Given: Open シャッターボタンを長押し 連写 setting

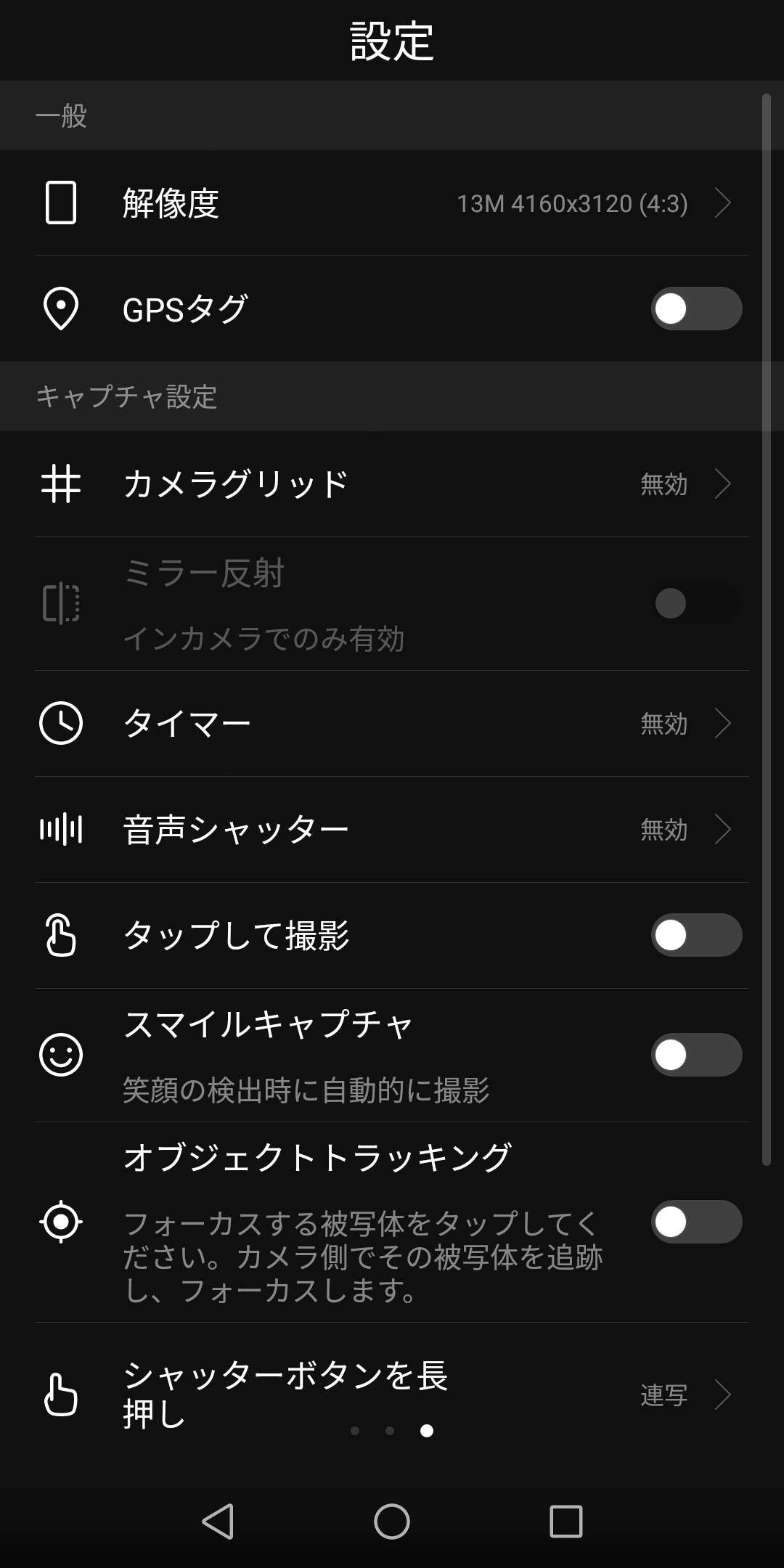Looking at the screenshot, I should tap(725, 1393).
